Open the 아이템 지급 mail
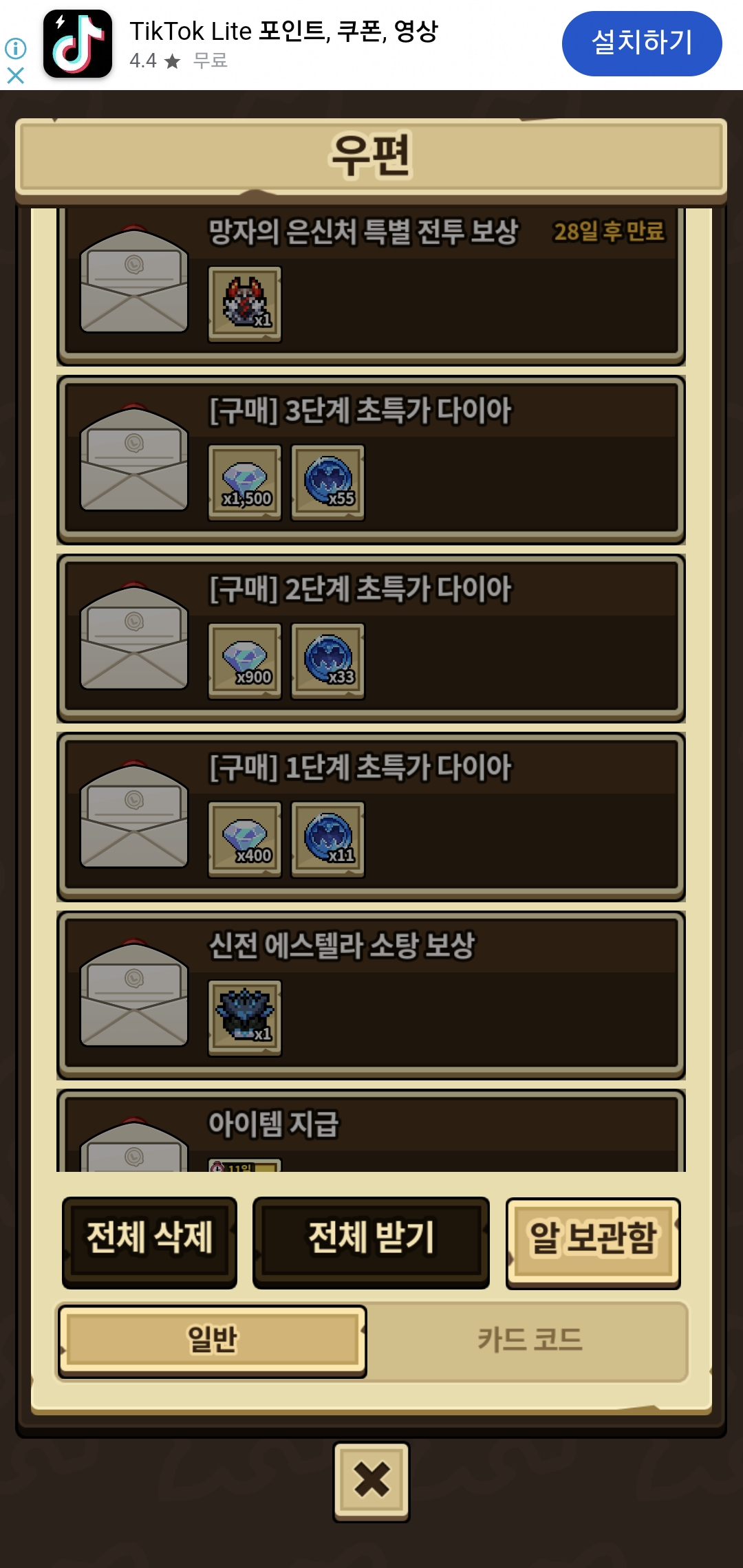The height and width of the screenshot is (1568, 743). [371, 1131]
